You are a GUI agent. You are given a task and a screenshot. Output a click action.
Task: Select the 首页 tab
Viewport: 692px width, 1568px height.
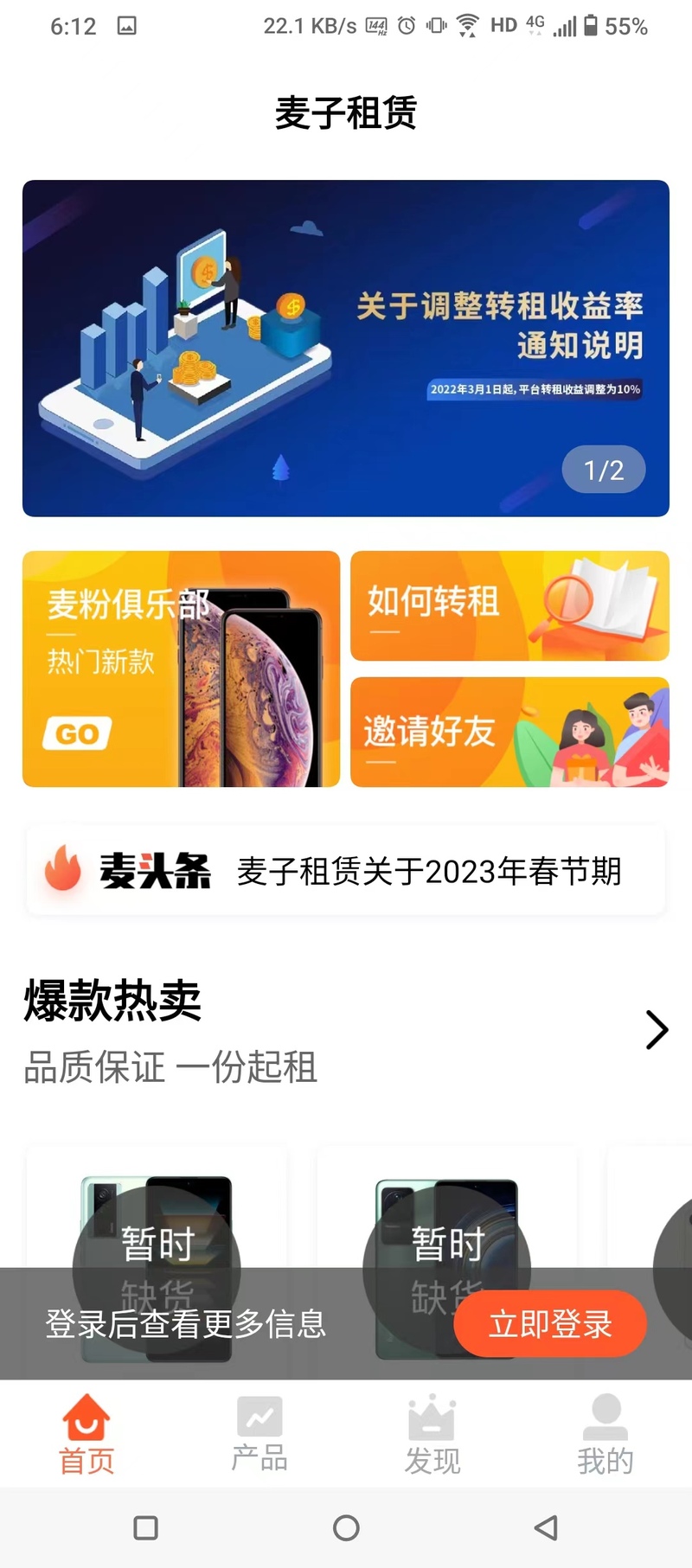[86, 1434]
